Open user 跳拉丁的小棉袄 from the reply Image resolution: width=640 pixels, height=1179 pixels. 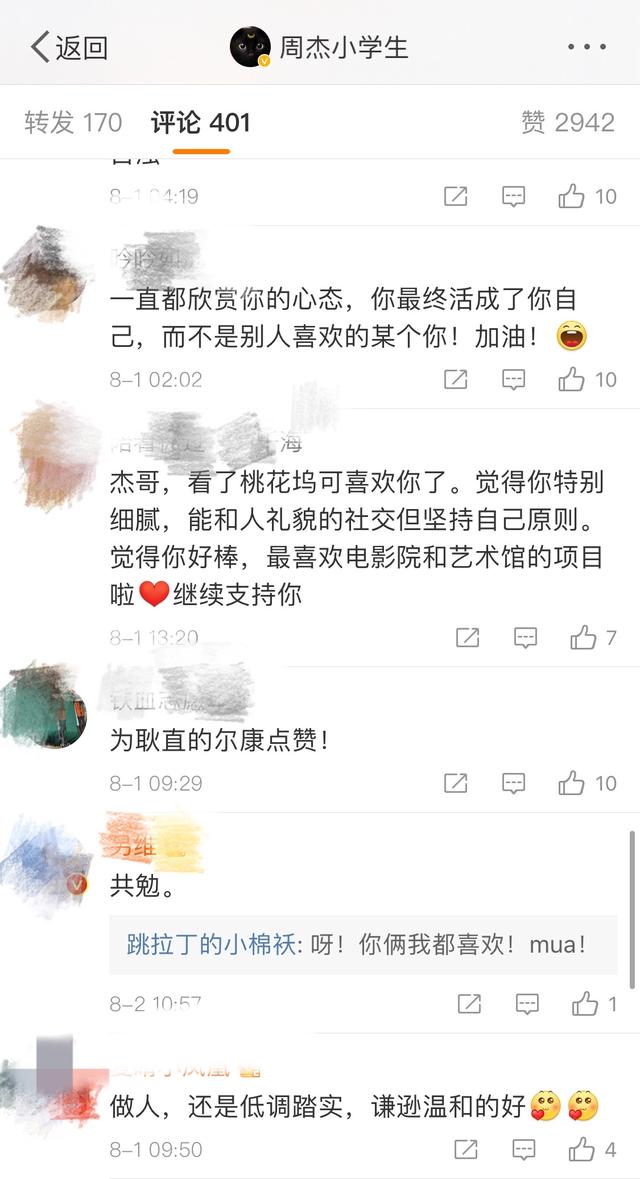(211, 944)
